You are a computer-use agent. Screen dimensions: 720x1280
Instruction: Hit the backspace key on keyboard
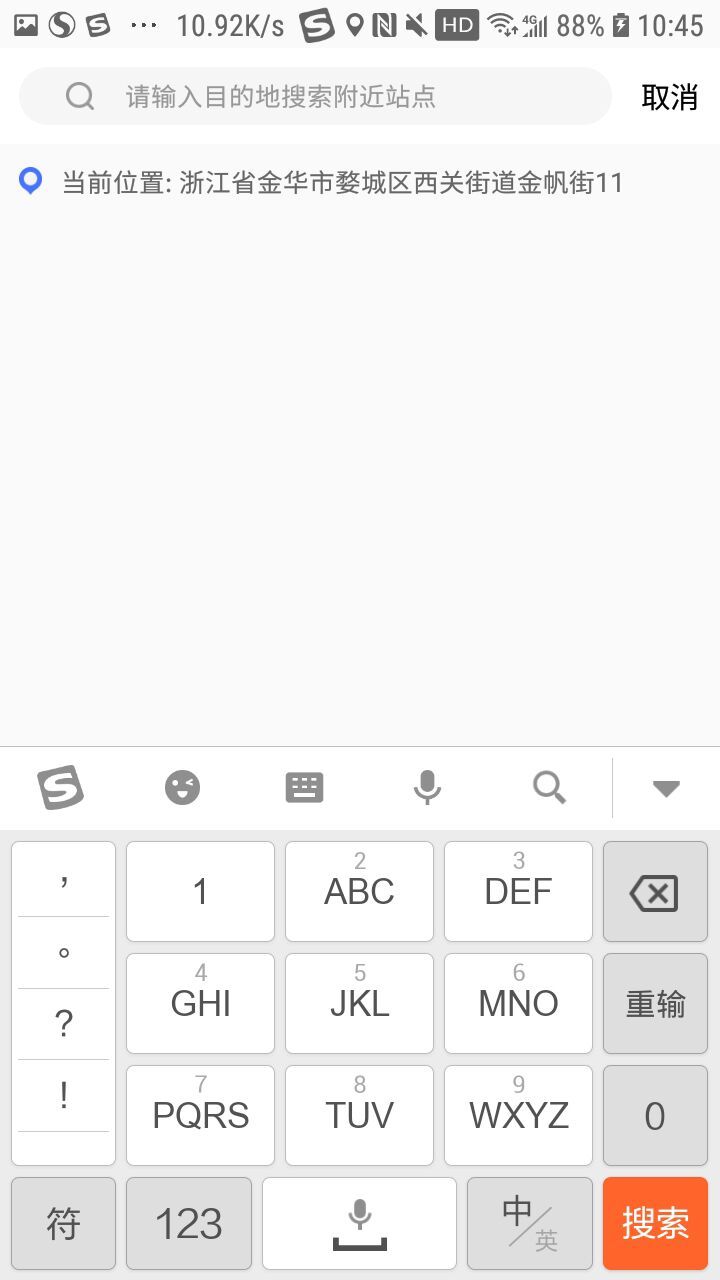click(x=655, y=892)
